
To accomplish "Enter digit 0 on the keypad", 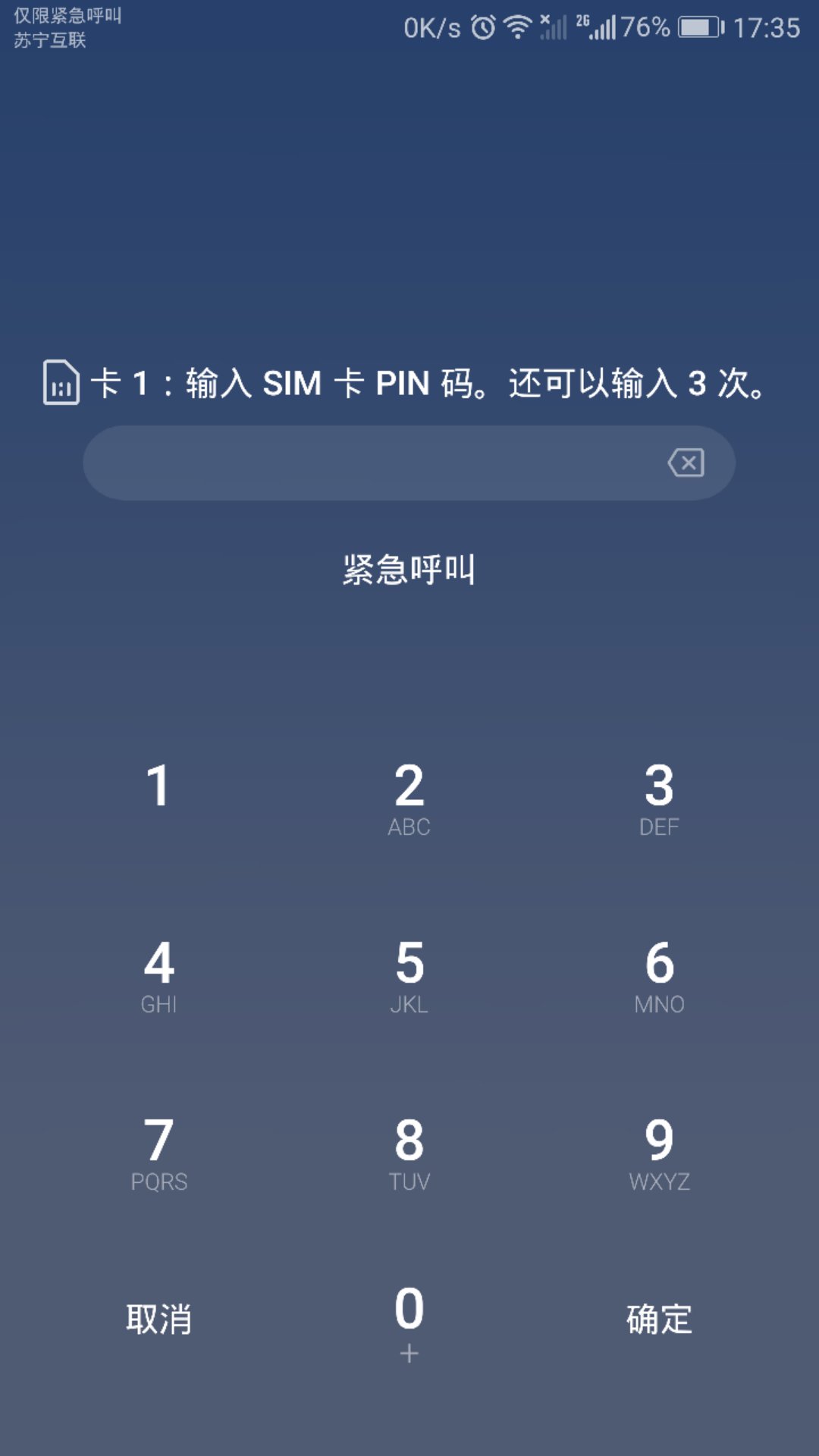I will [409, 1321].
